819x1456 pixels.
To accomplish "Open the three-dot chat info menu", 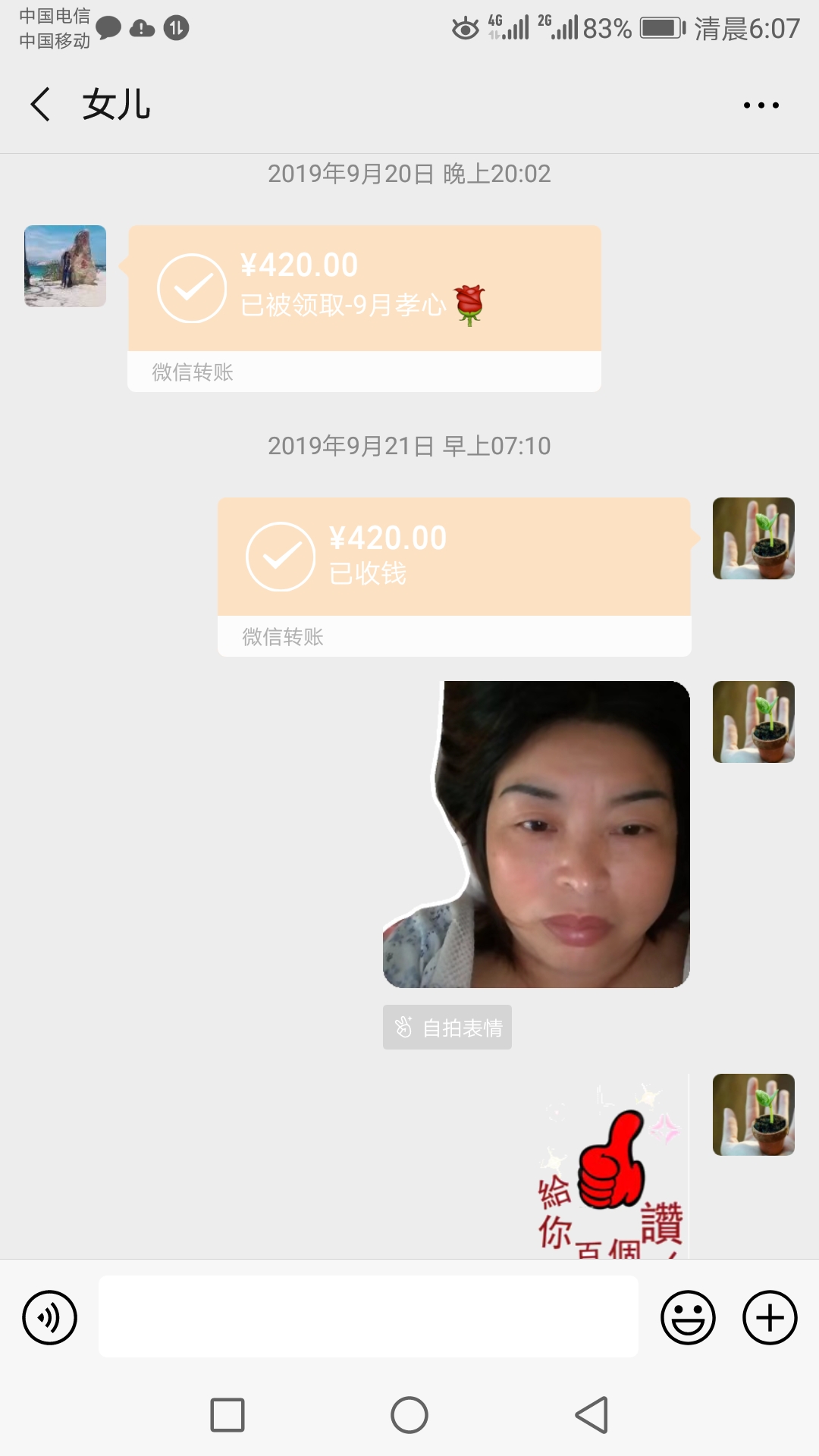I will coord(761,105).
